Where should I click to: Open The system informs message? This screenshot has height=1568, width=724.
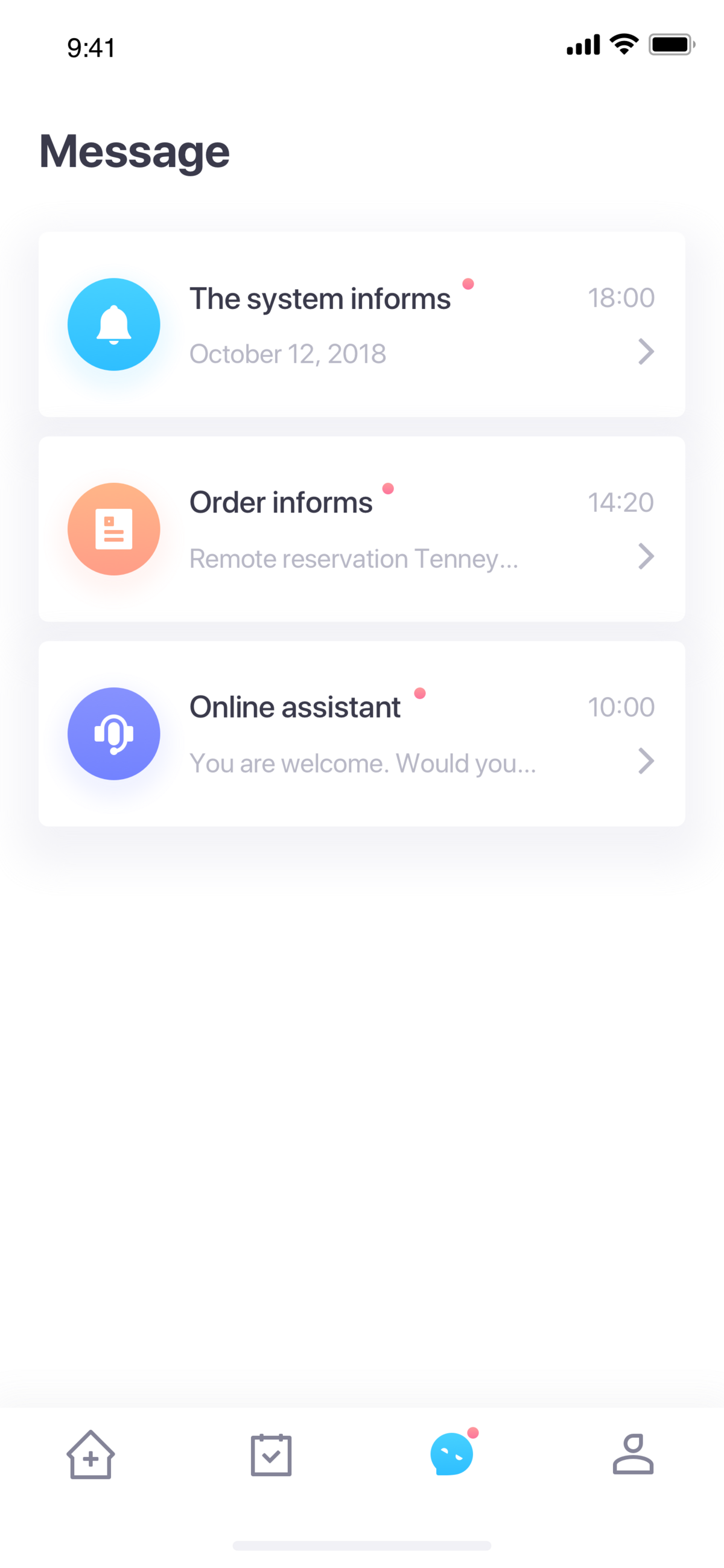[x=361, y=325]
